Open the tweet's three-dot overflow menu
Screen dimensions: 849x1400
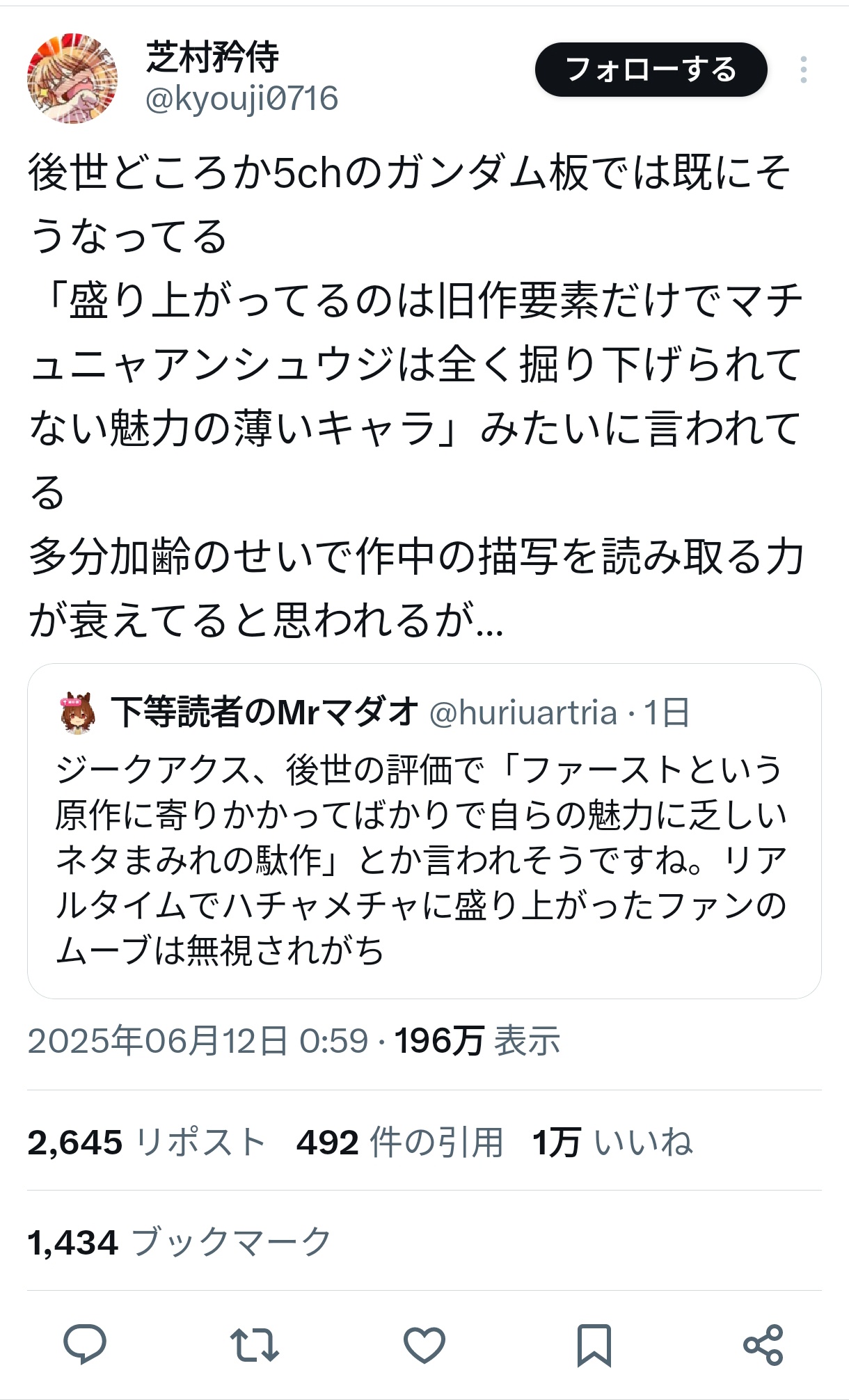coord(804,70)
